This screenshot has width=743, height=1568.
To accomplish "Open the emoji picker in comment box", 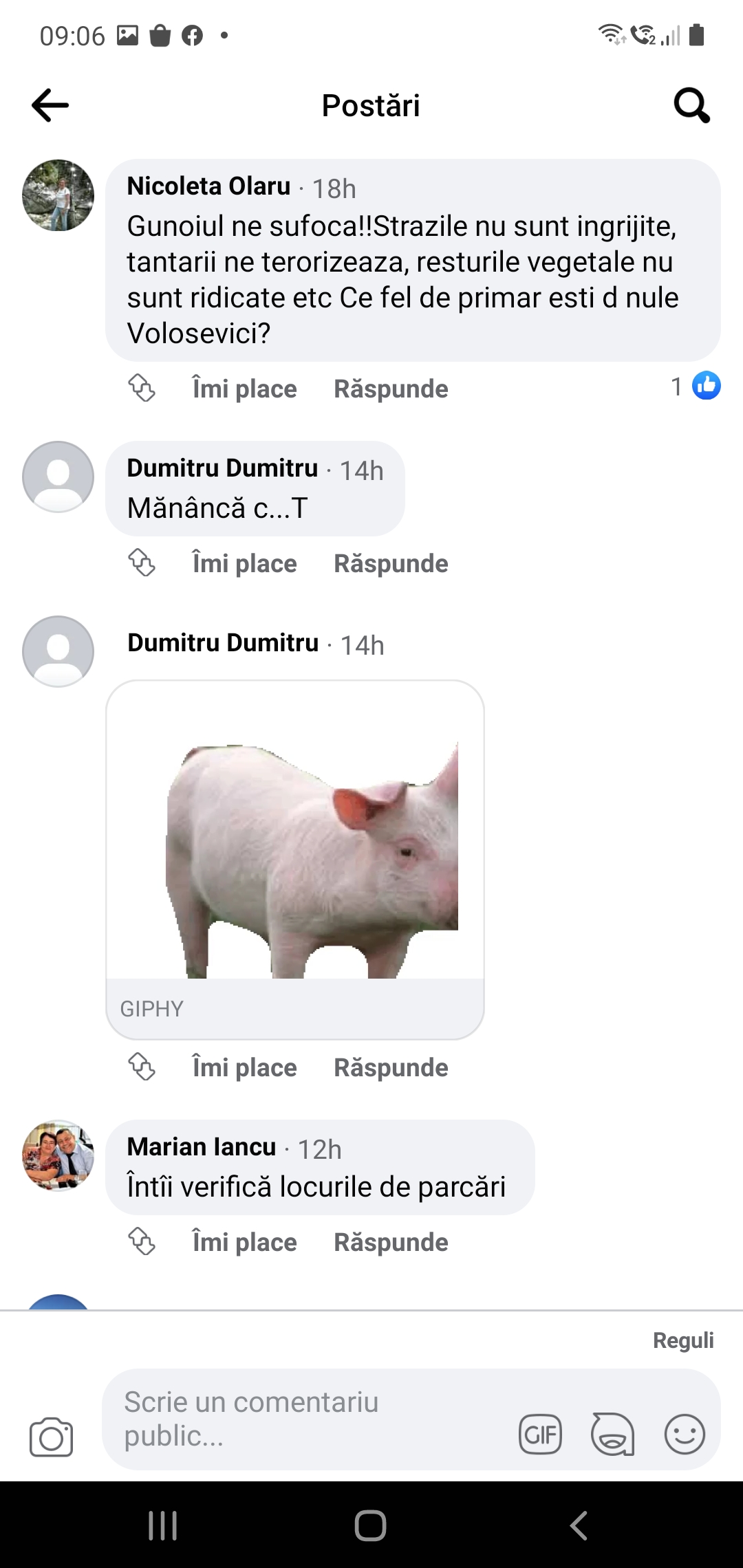I will pos(685,1435).
